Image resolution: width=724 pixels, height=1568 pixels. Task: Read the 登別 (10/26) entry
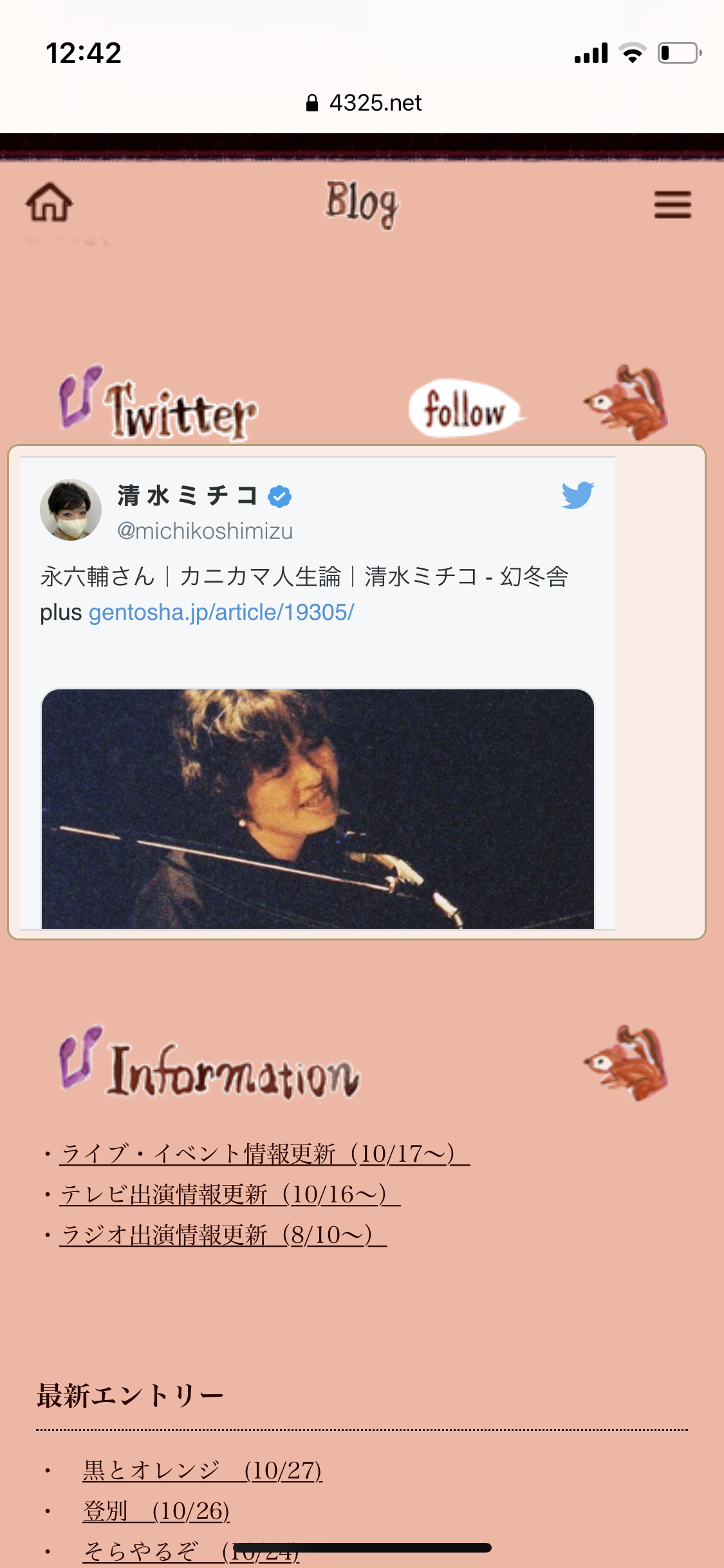(x=156, y=1511)
